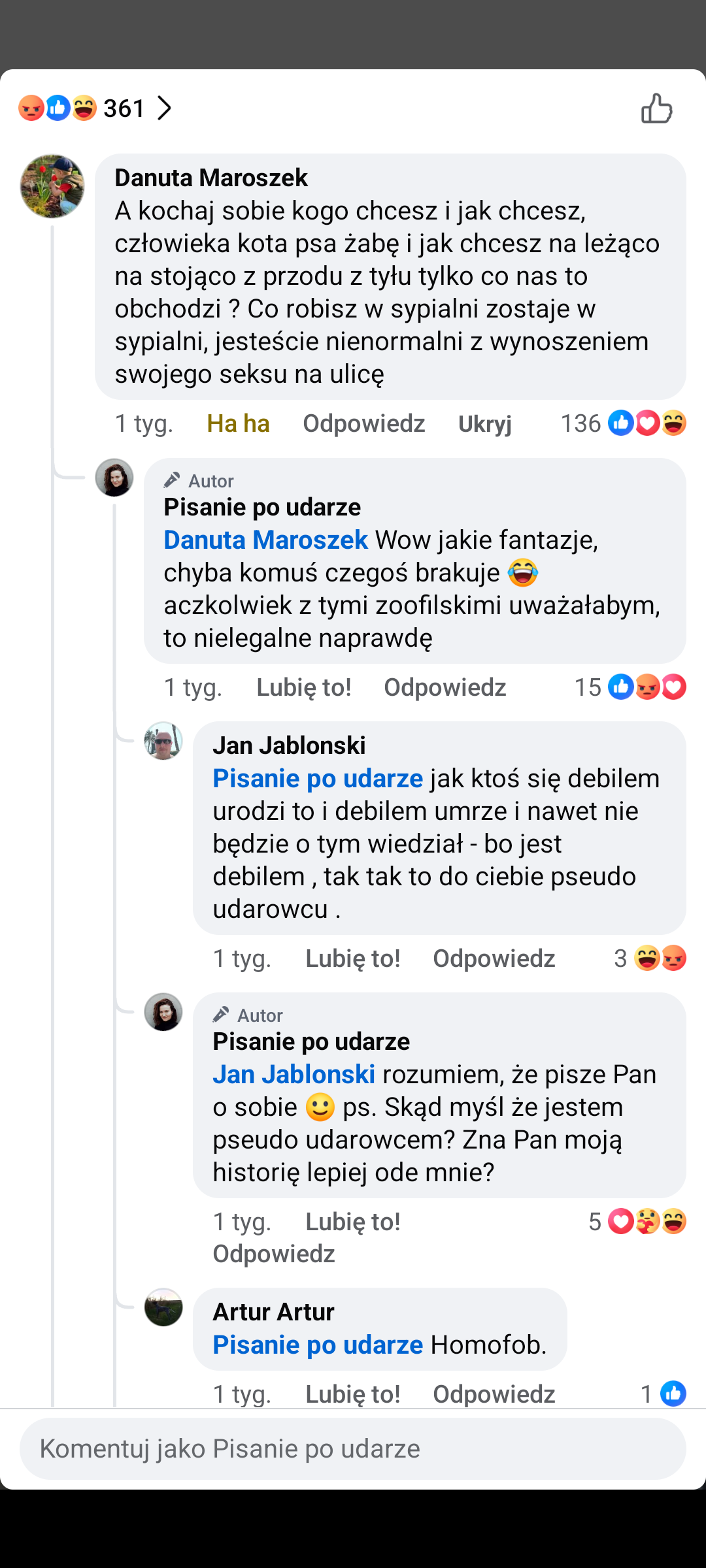Reply to Artur Artur's comment
The image size is (706, 1568).
point(494,1394)
